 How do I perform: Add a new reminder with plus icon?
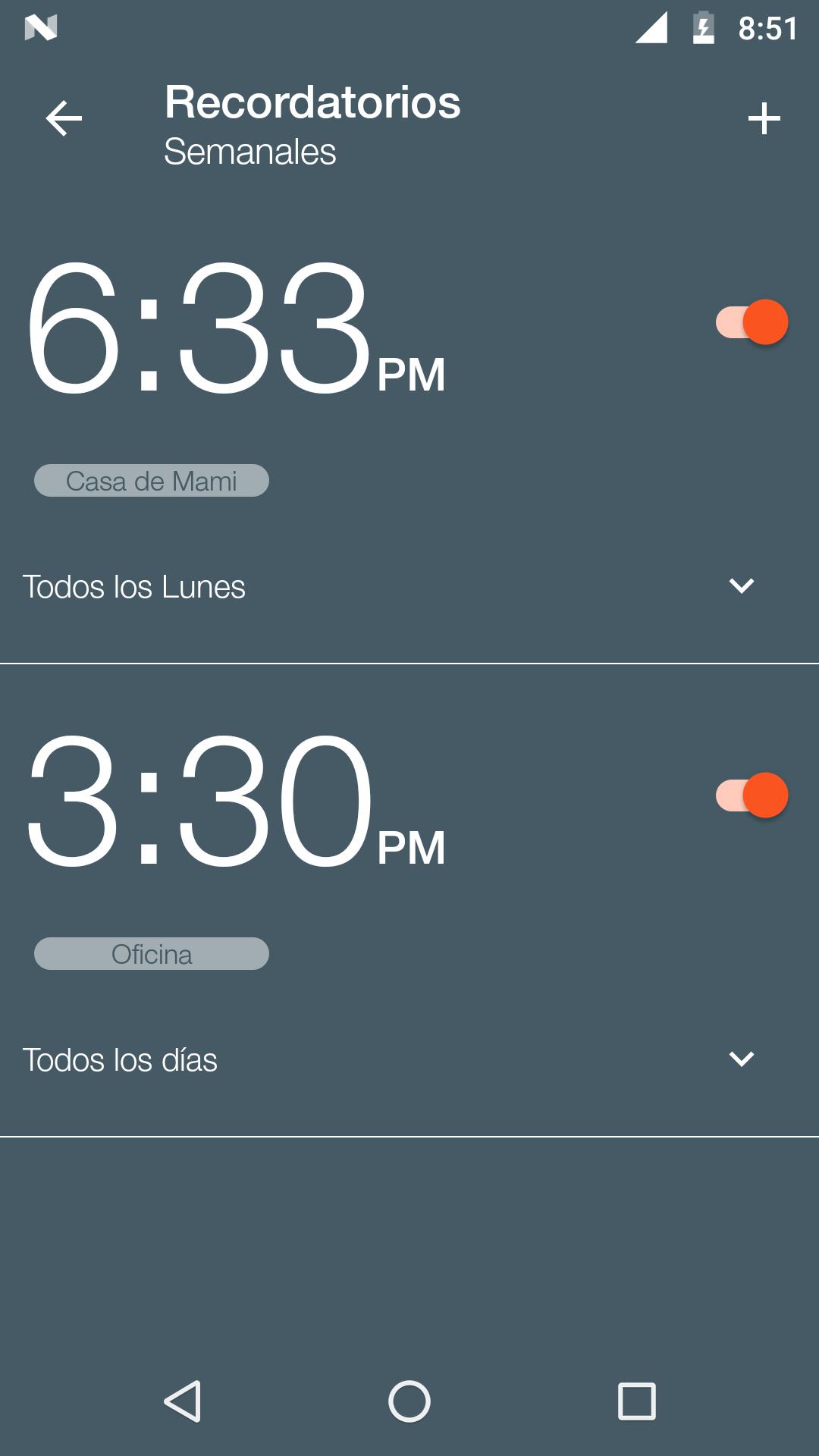pyautogui.click(x=764, y=119)
